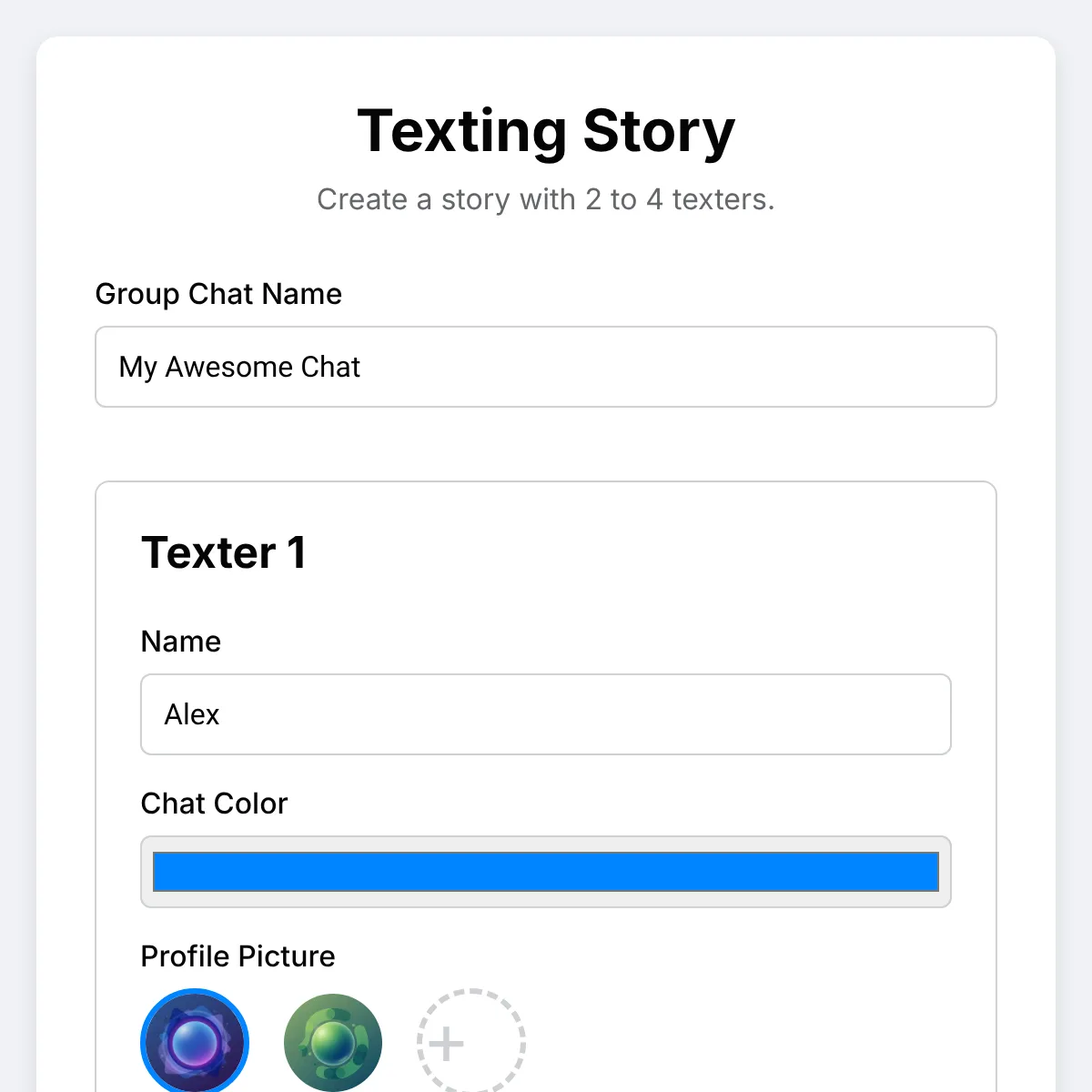
Task: Choose the green orb profile picture
Action: [333, 1042]
